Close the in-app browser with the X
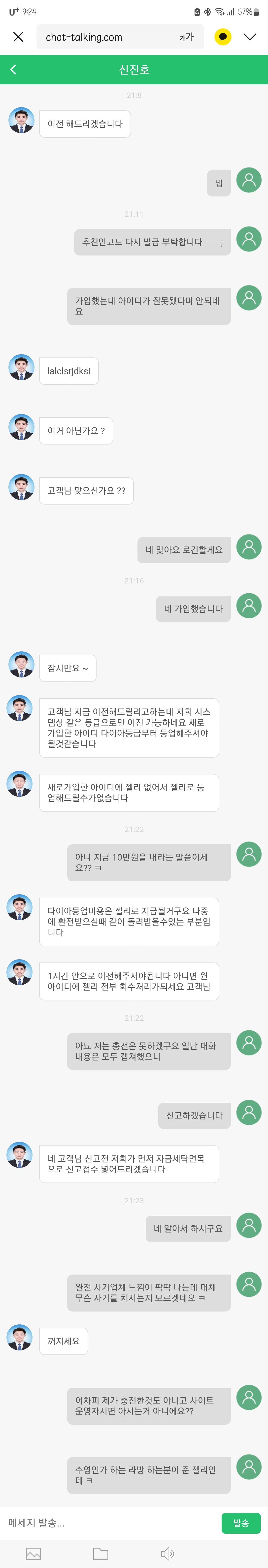 pos(18,37)
